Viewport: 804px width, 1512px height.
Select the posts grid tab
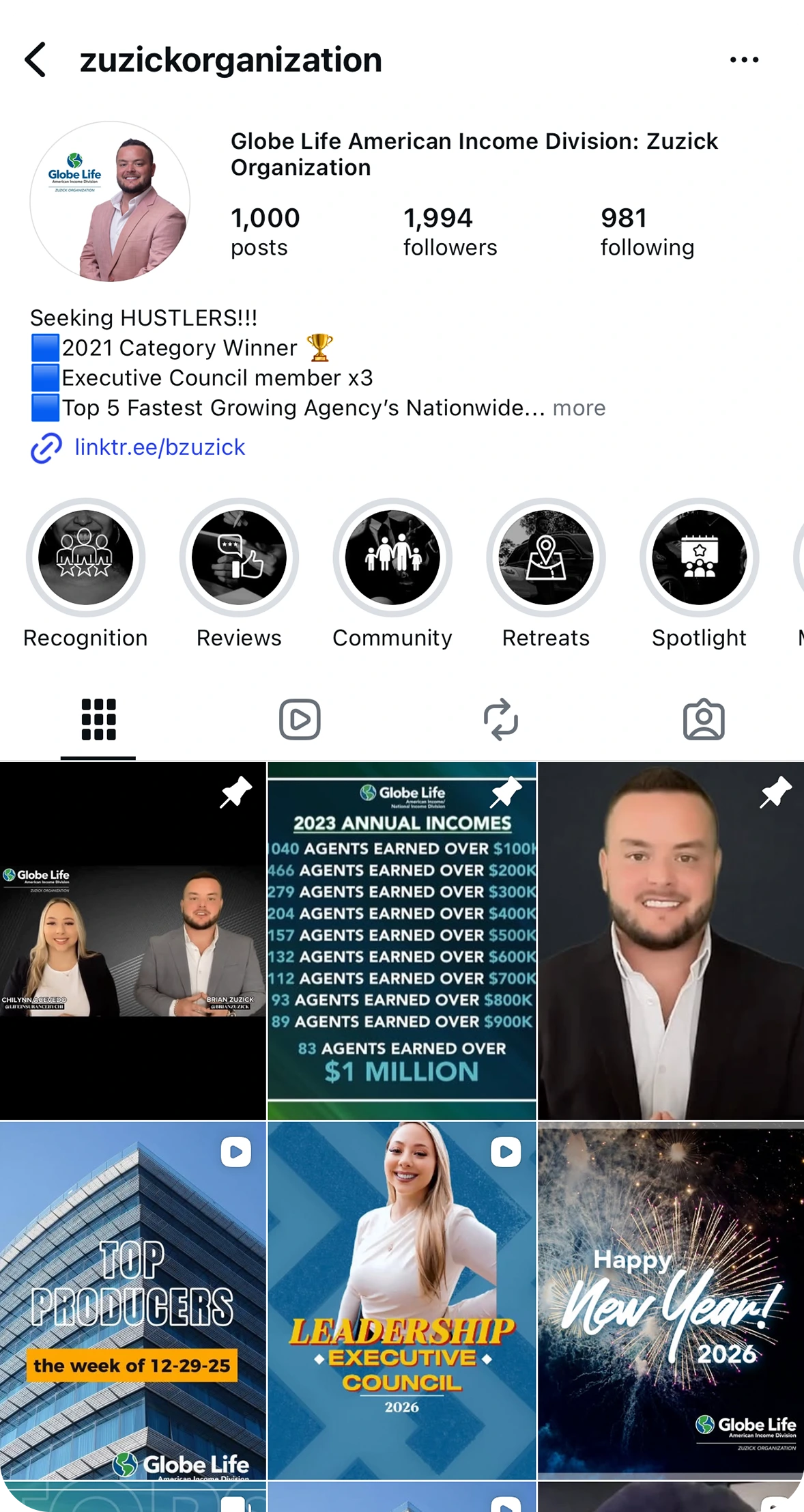coord(98,719)
